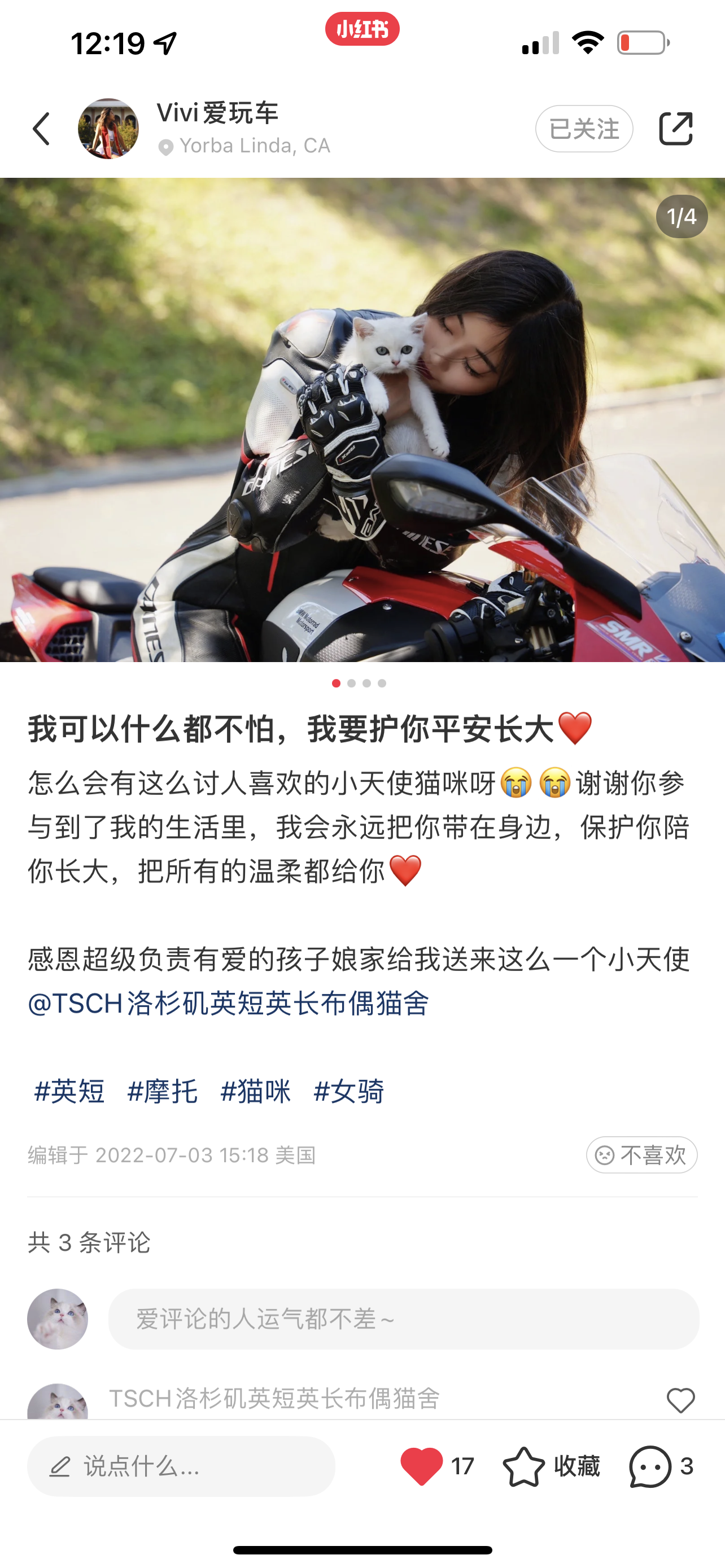Open the @TSCH洛杉矶英短英长布偶猫舍 mention

[228, 1003]
